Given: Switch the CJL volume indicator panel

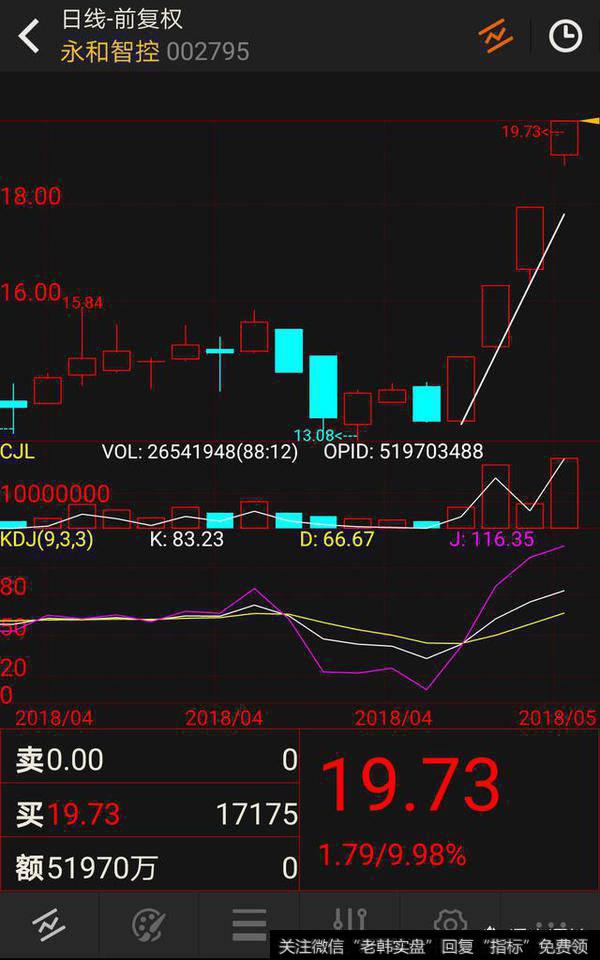Looking at the screenshot, I should point(18,452).
